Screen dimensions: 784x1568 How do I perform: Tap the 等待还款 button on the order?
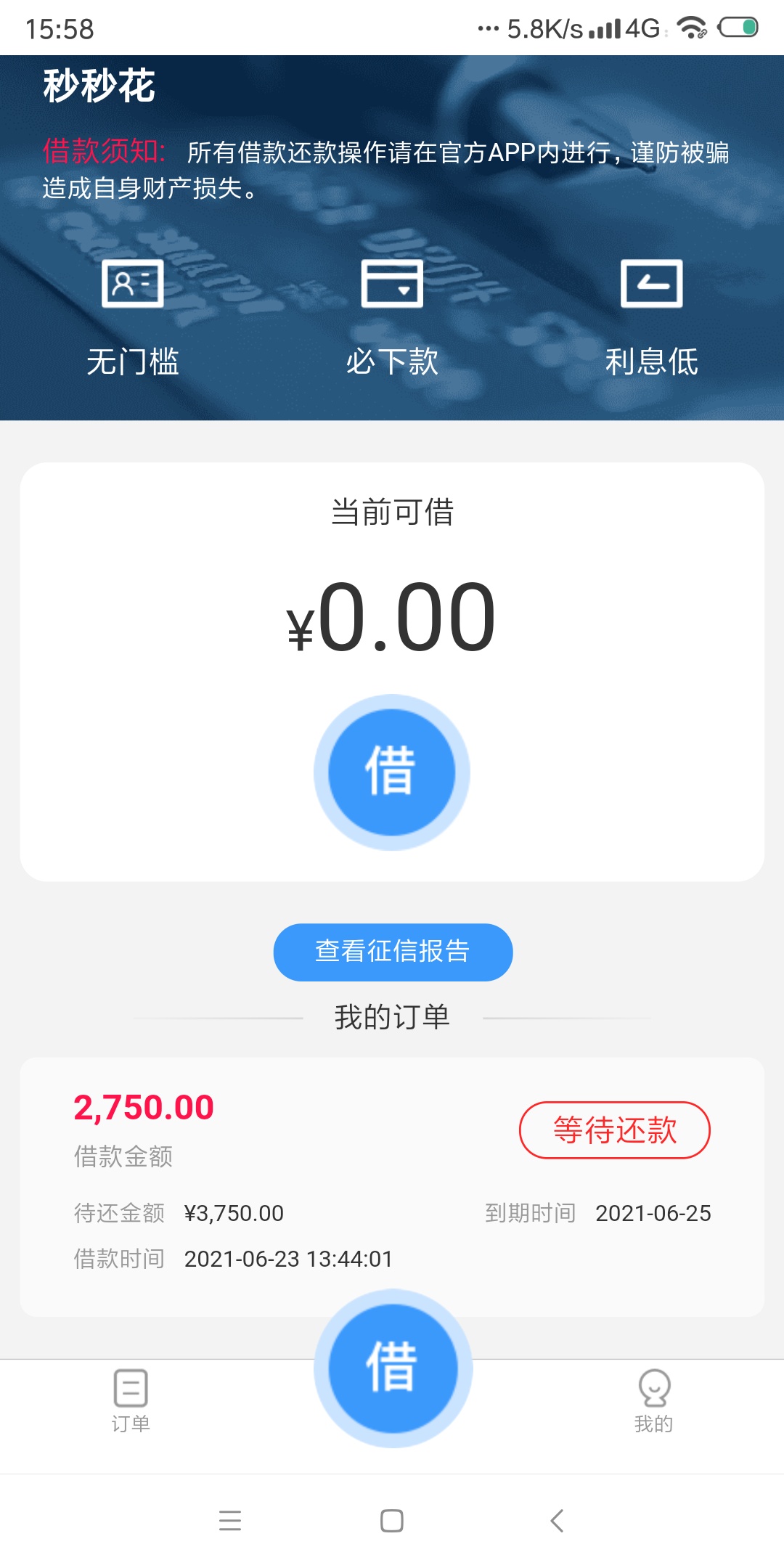pos(614,1130)
